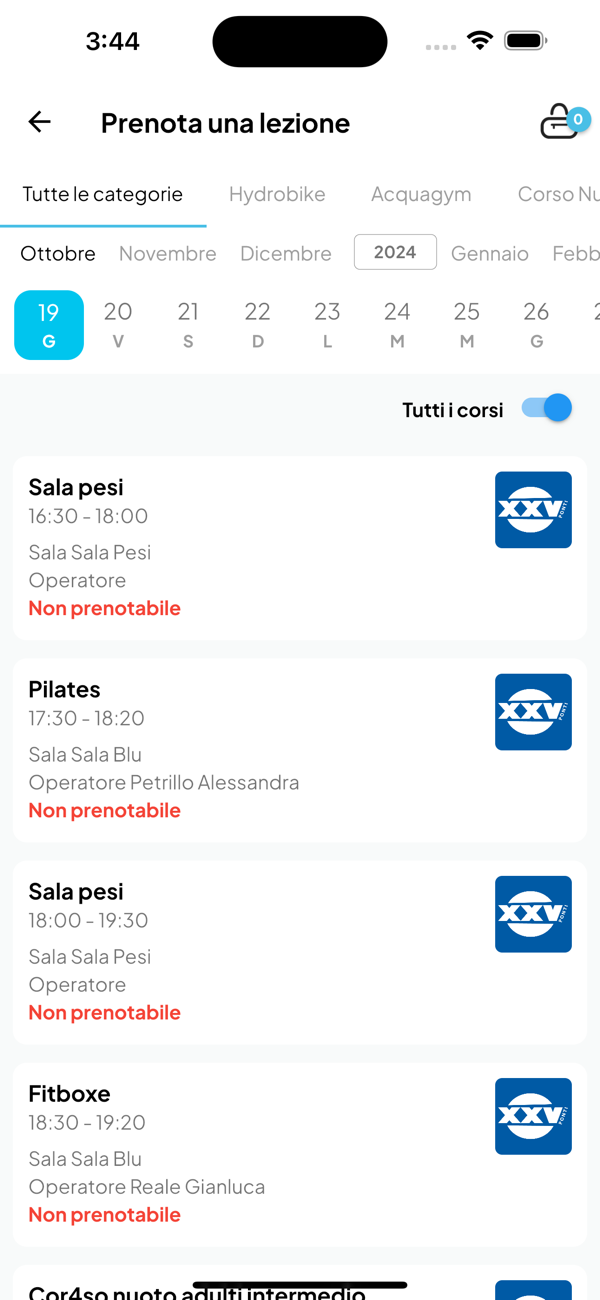Choose day 23 L
The height and width of the screenshot is (1300, 600).
pos(327,325)
